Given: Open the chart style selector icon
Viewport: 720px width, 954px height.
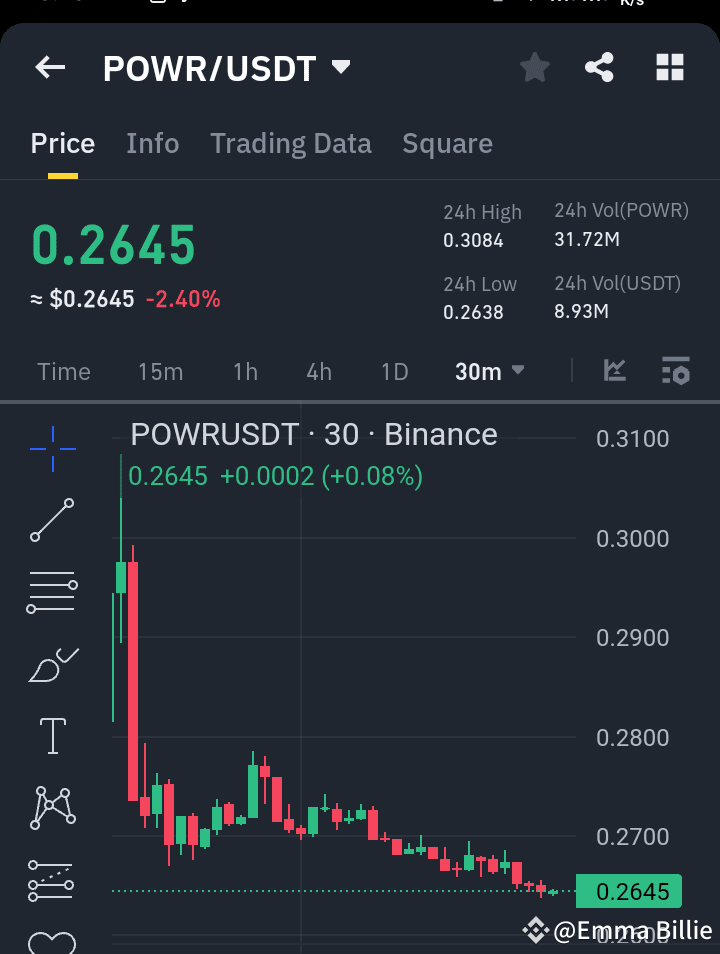Looking at the screenshot, I should 614,370.
